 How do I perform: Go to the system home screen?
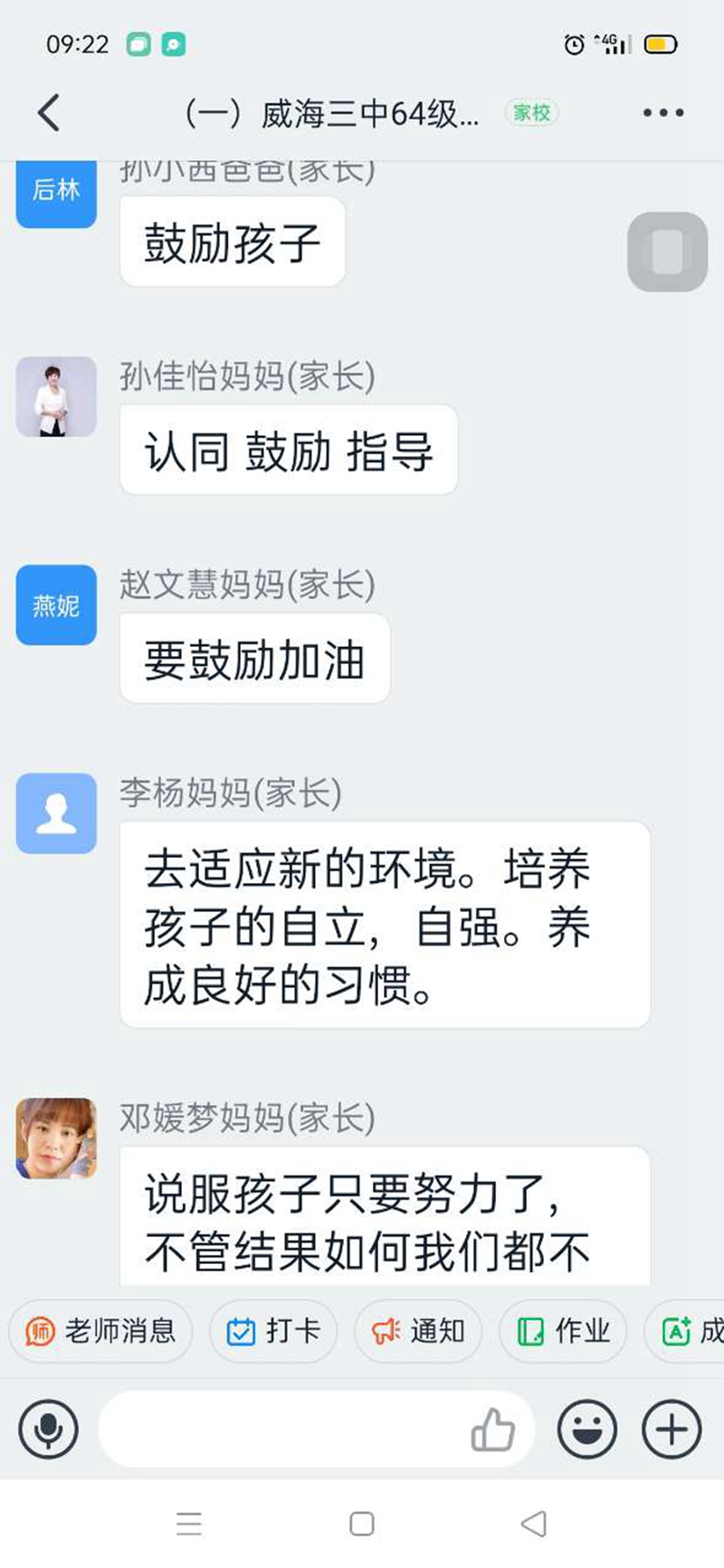coord(362,1524)
